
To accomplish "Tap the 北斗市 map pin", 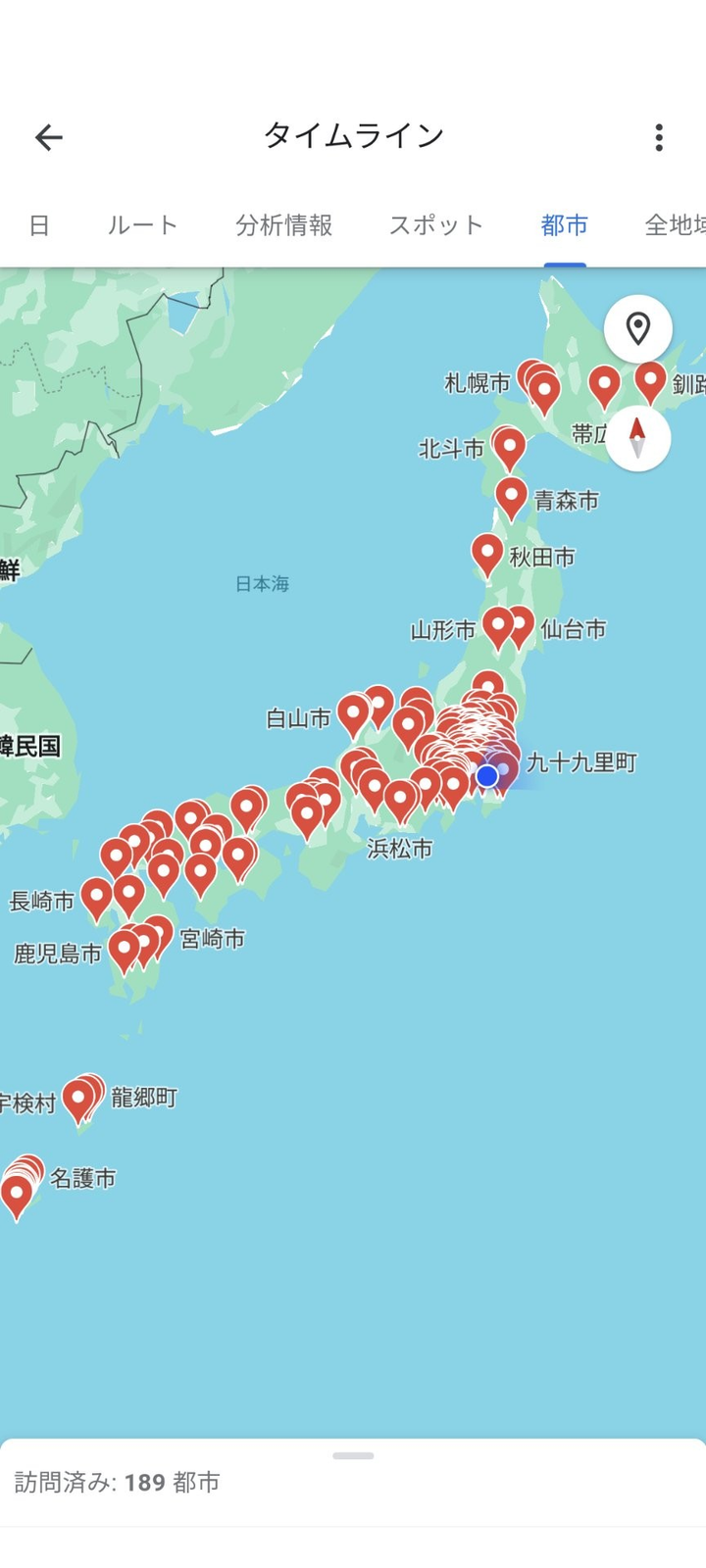I will point(509,446).
